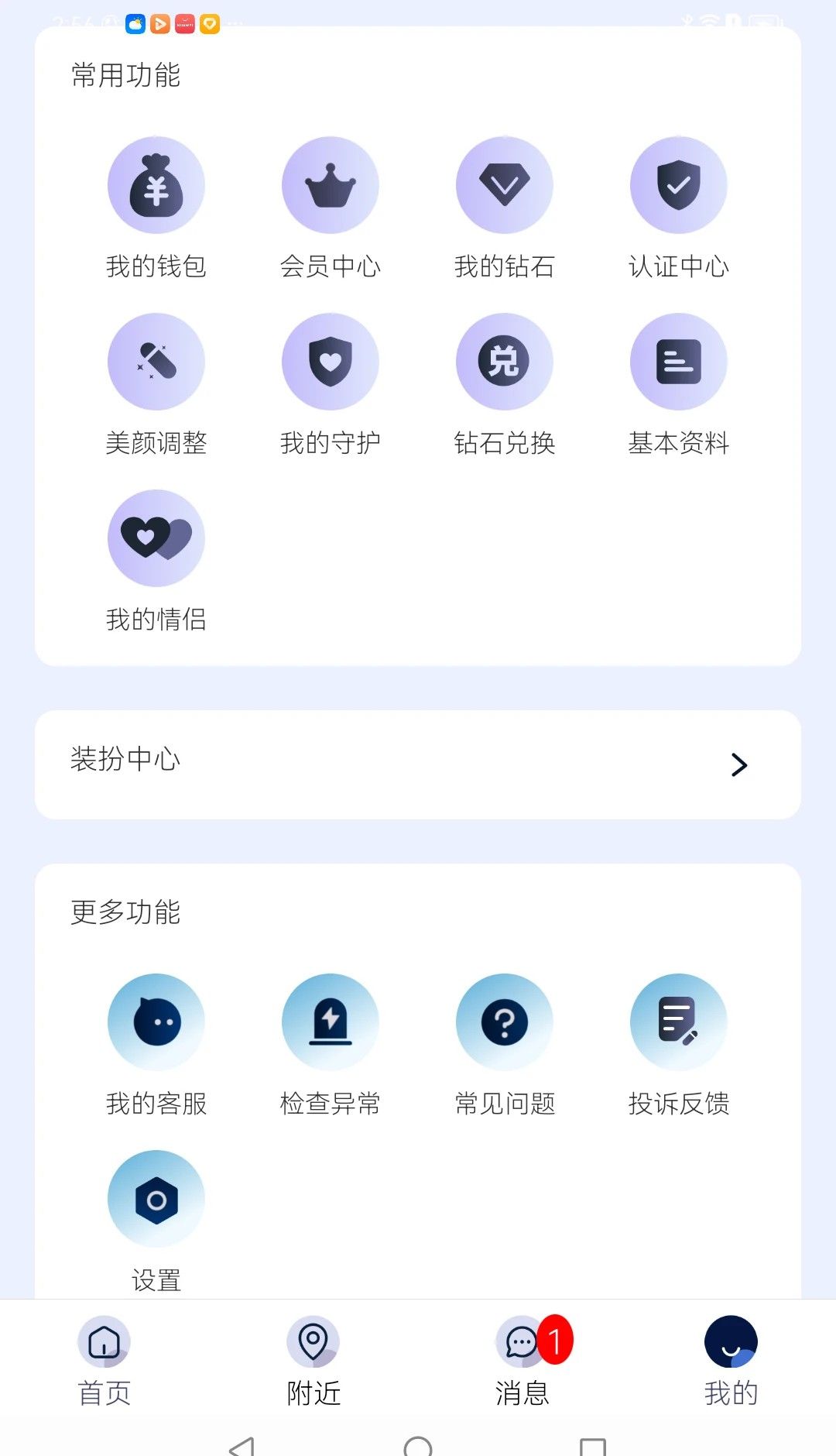Screen dimensions: 836x1456
Task: Select the 会员中心 crown icon
Action: (x=331, y=184)
